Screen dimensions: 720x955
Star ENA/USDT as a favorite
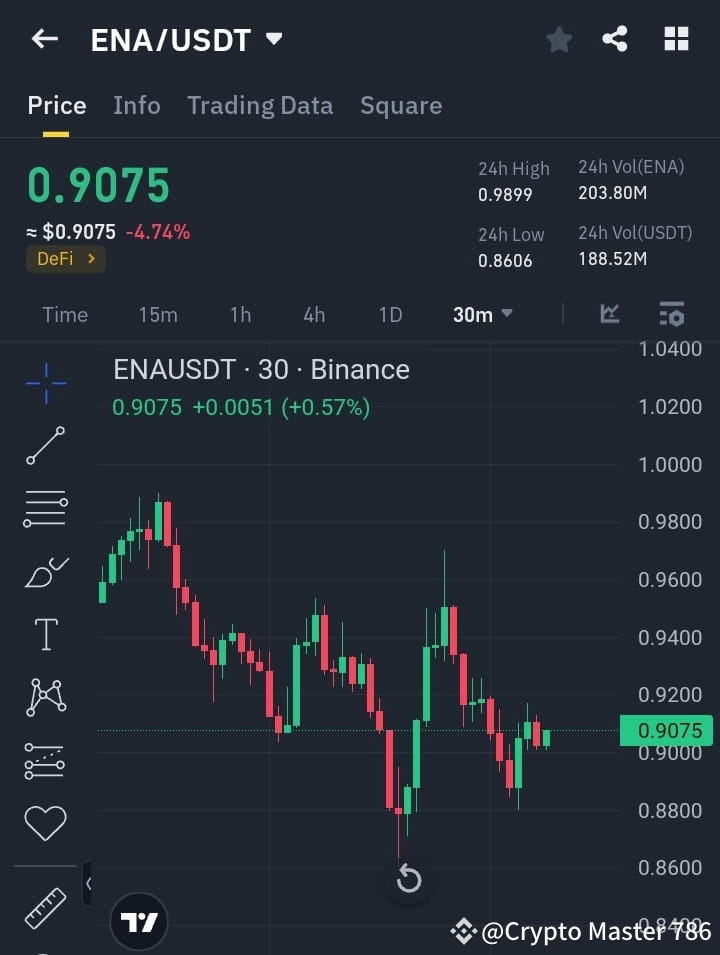(x=558, y=39)
